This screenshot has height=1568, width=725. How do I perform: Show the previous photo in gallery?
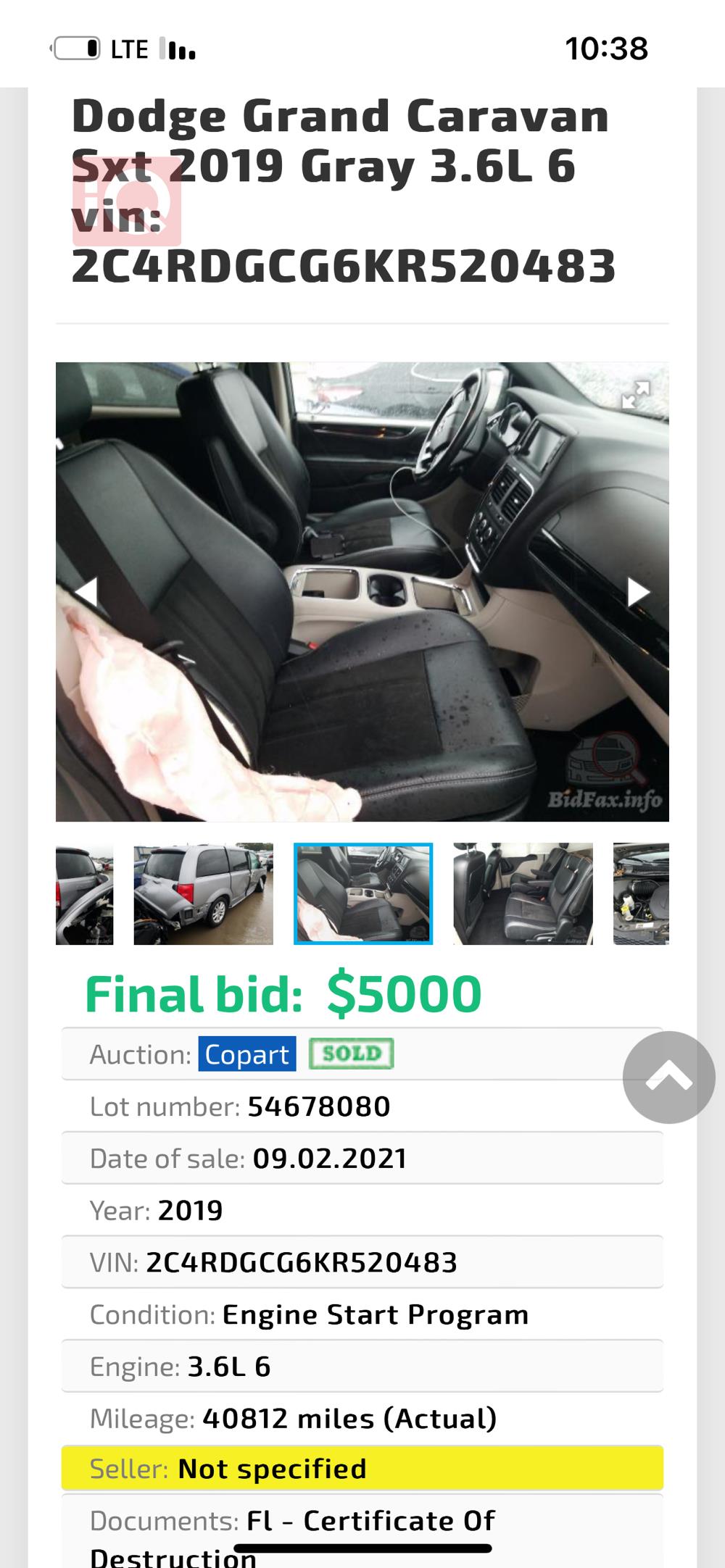pos(86,592)
